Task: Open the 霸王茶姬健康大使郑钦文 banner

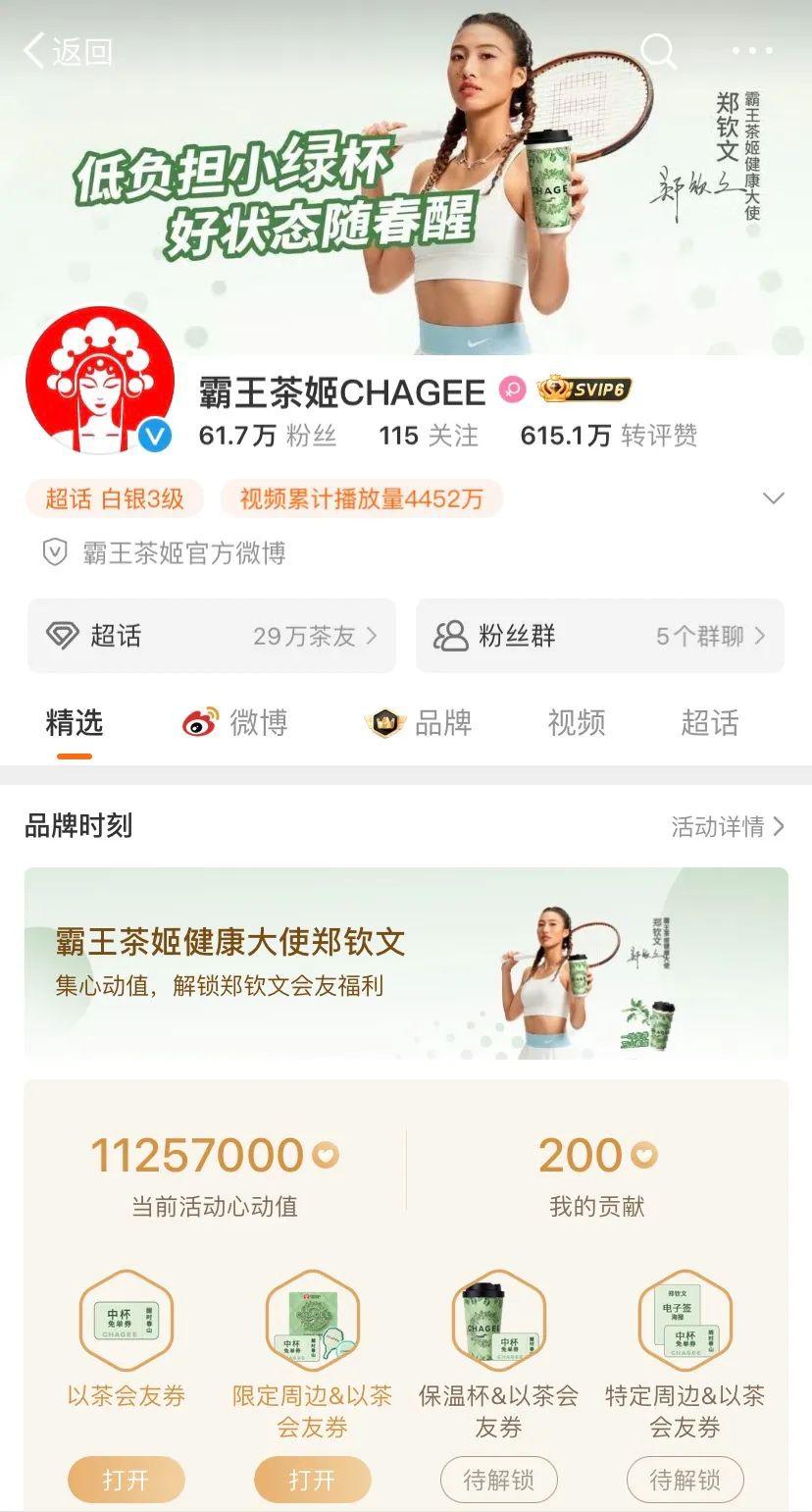Action: [406, 963]
